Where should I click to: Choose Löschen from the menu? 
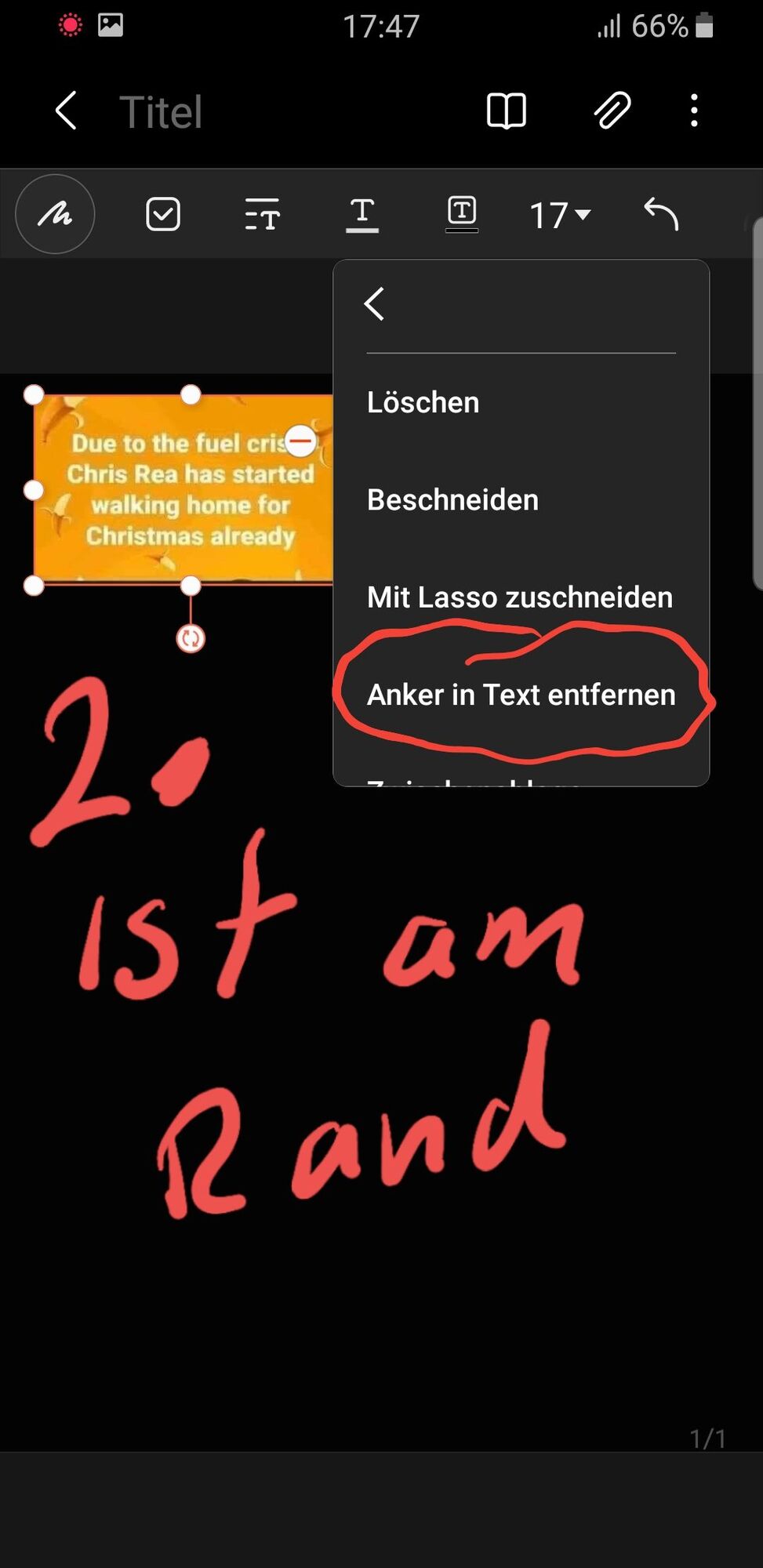(423, 402)
